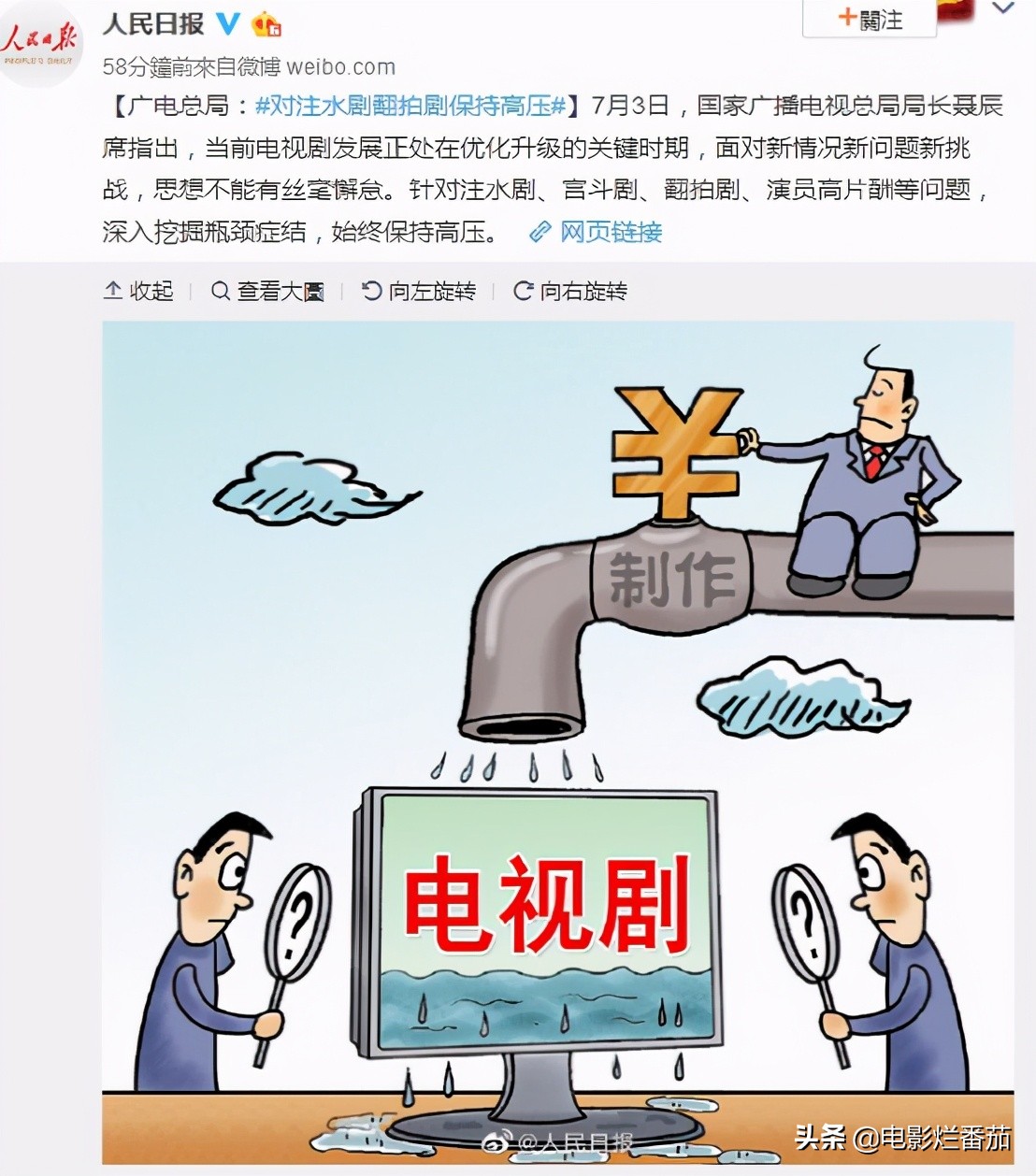Tap the 电视剧 cartoon image in the post
Screen dimensions: 1036x1176
557,743
